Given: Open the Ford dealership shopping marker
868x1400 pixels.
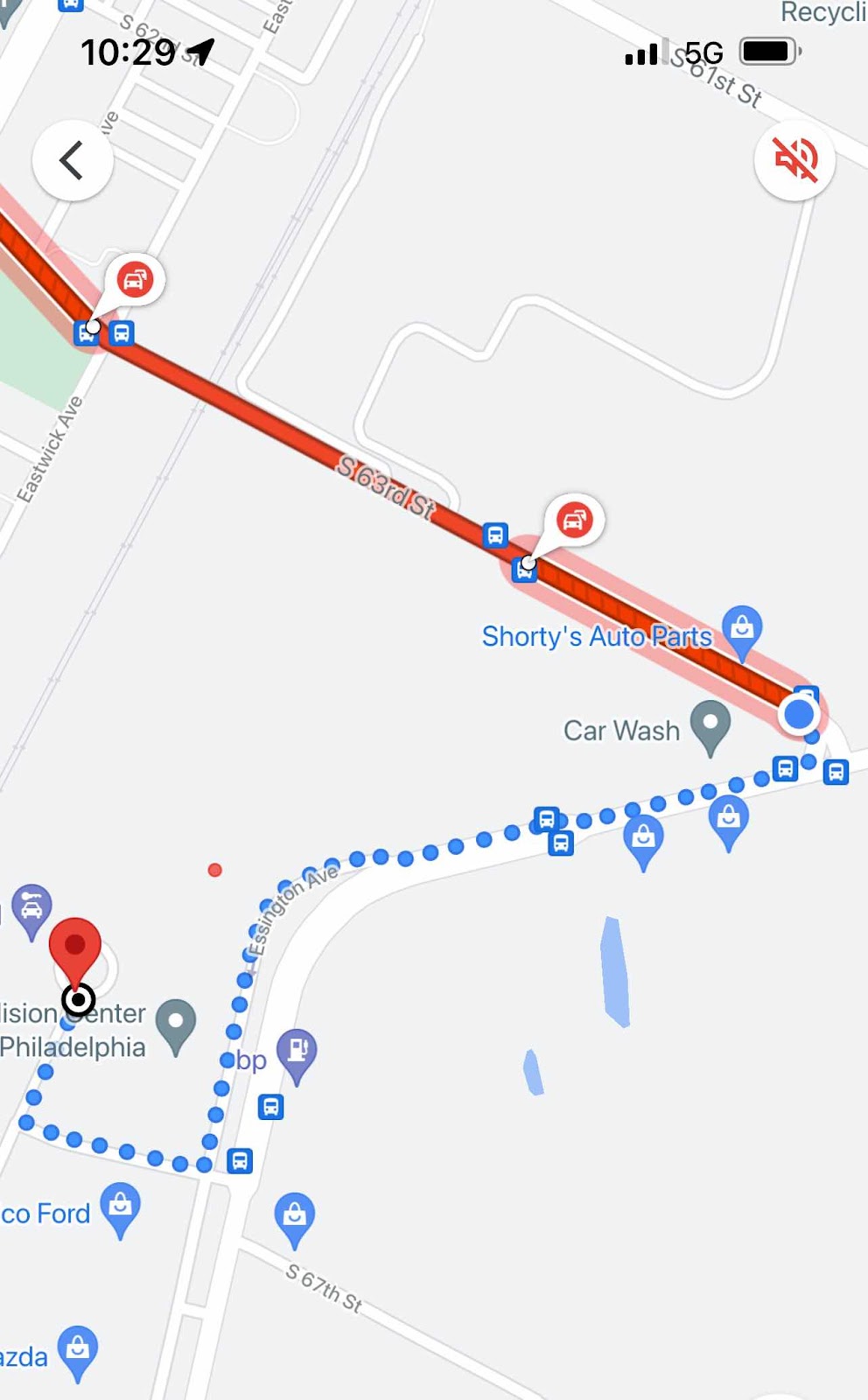Looking at the screenshot, I should click(x=121, y=1210).
